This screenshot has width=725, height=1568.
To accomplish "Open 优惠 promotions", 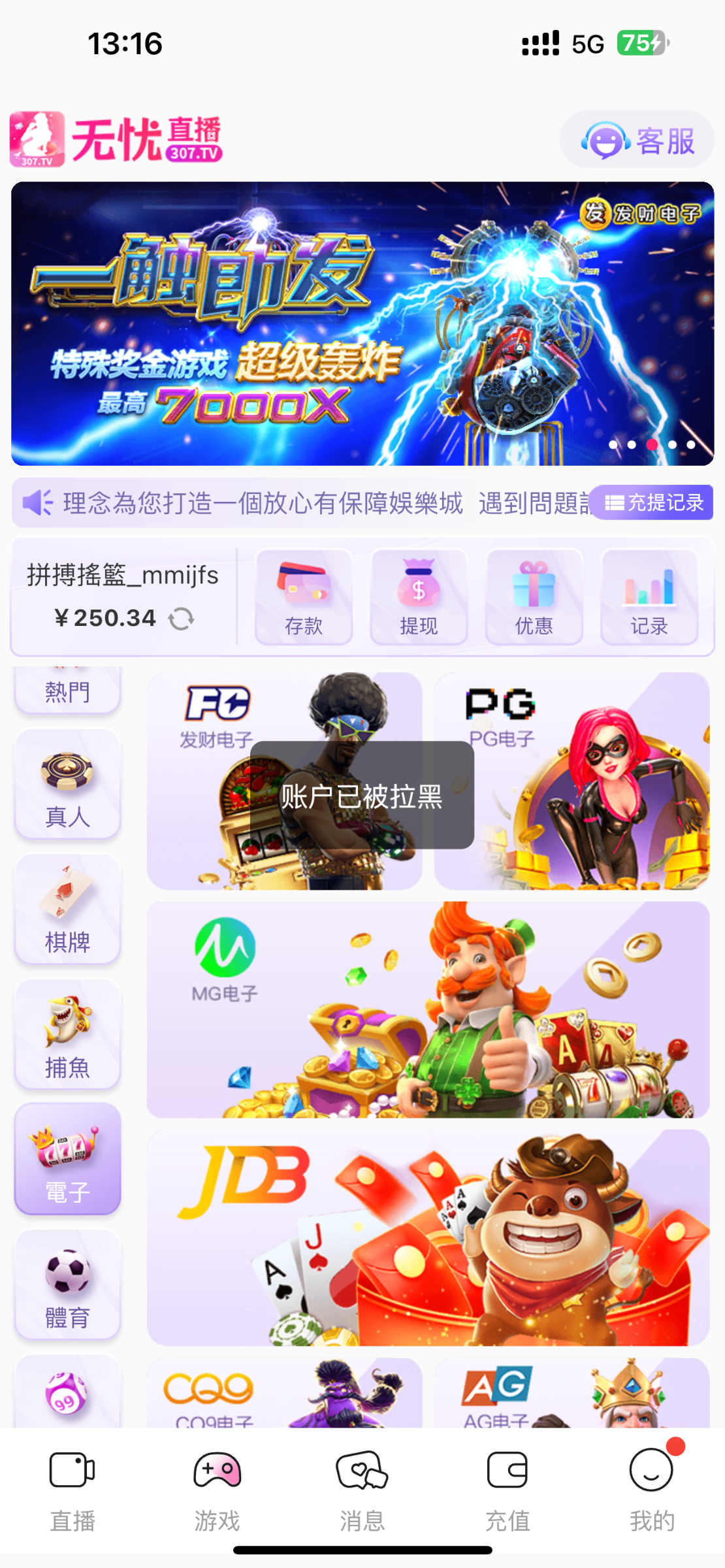I will (x=534, y=597).
